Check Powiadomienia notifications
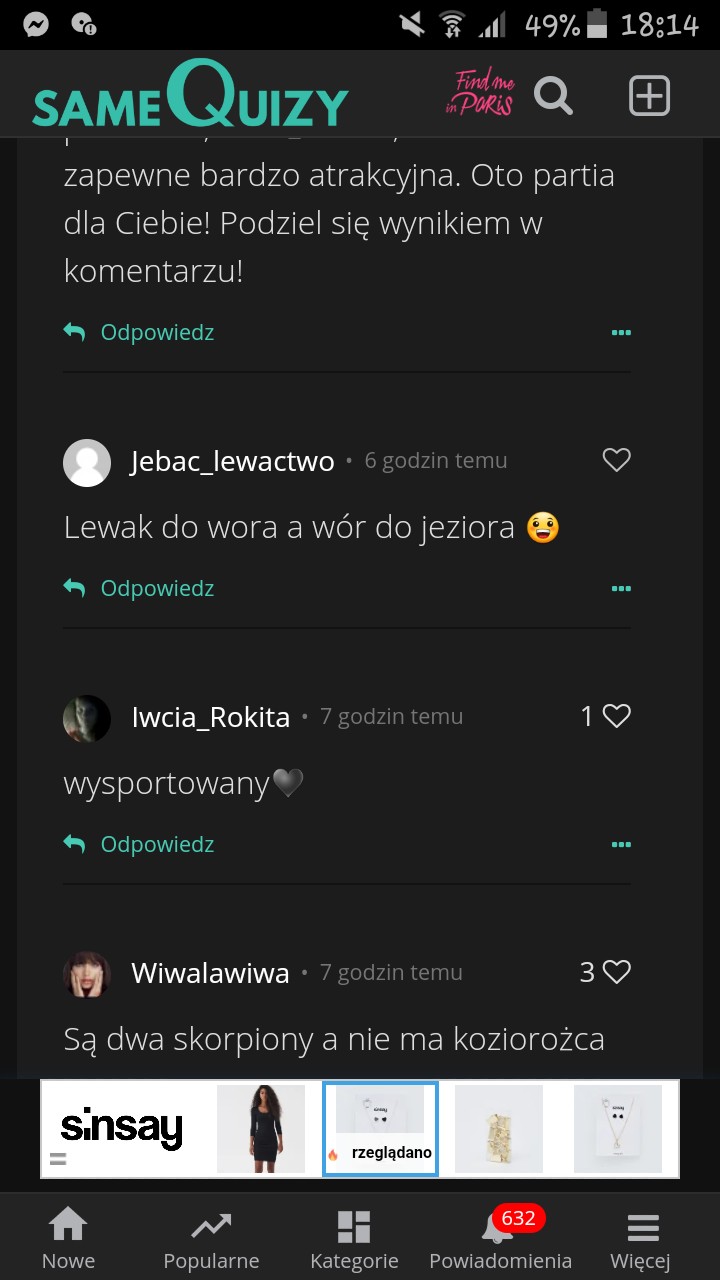The width and height of the screenshot is (720, 1280). [x=500, y=1238]
